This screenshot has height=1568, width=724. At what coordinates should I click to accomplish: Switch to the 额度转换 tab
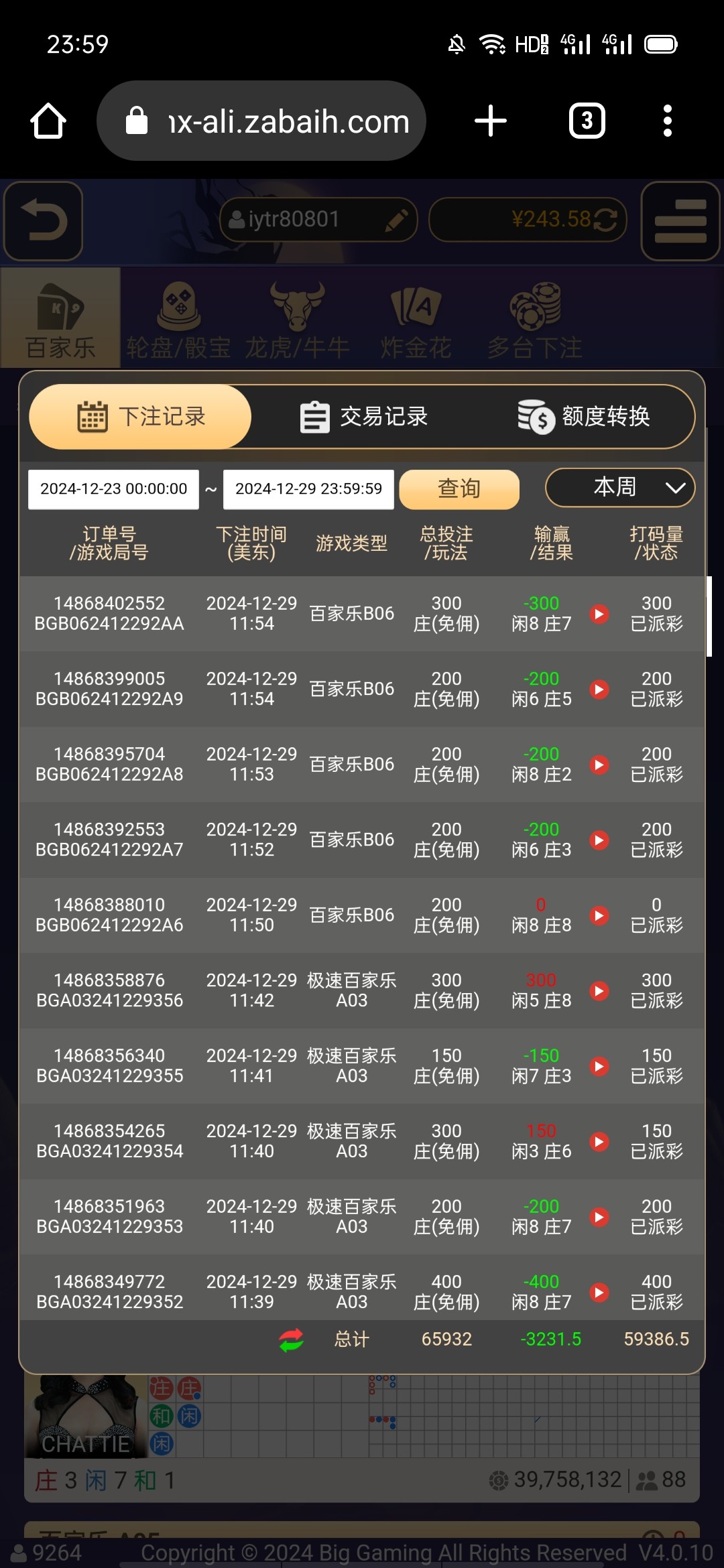(583, 417)
